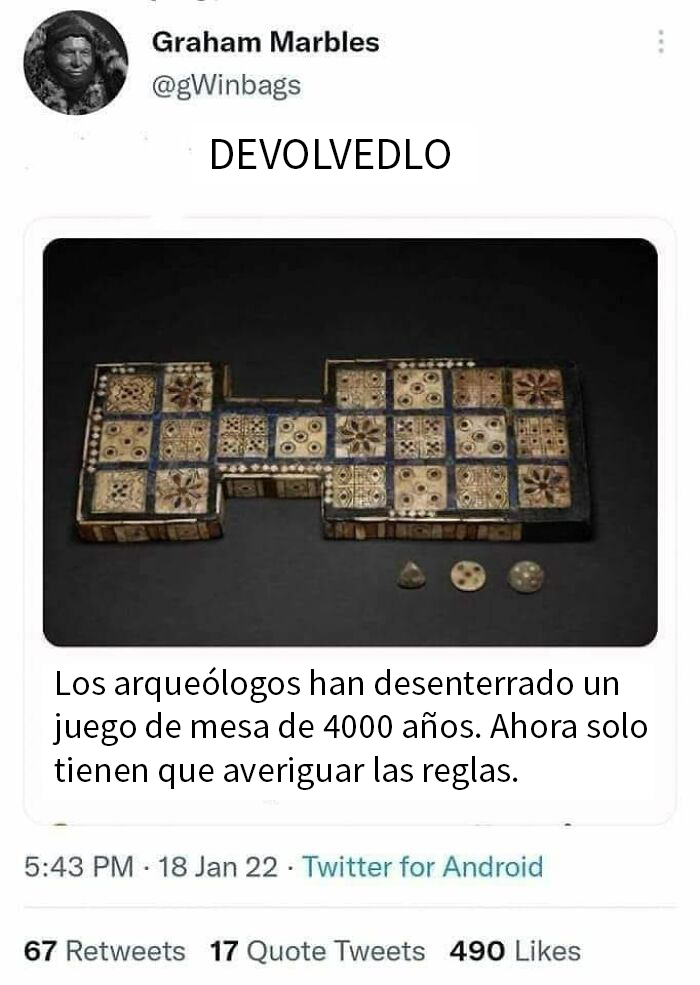Open the quoted tweet about the board game

click(x=350, y=520)
